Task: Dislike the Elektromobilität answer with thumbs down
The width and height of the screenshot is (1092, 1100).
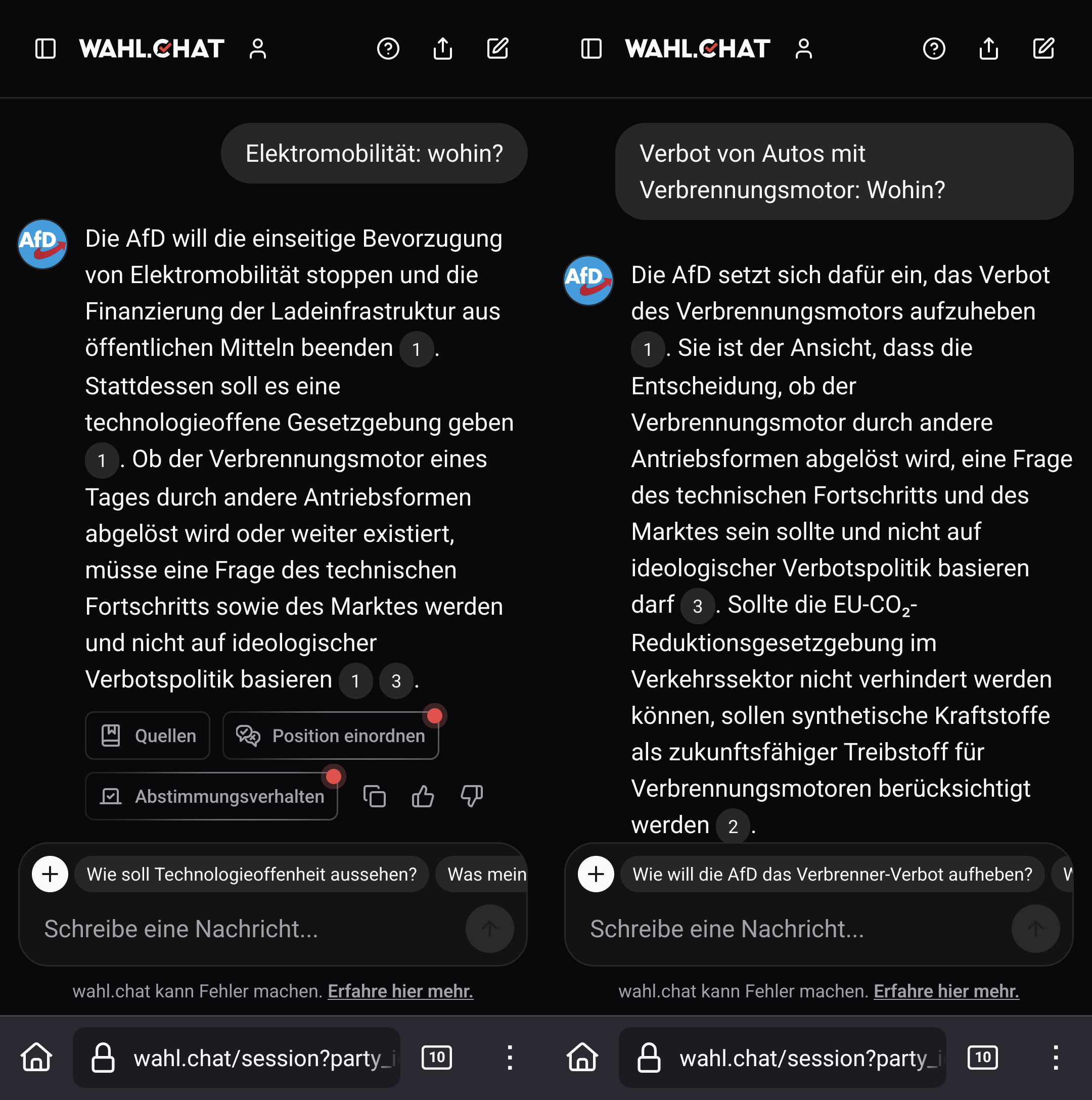Action: click(x=471, y=796)
